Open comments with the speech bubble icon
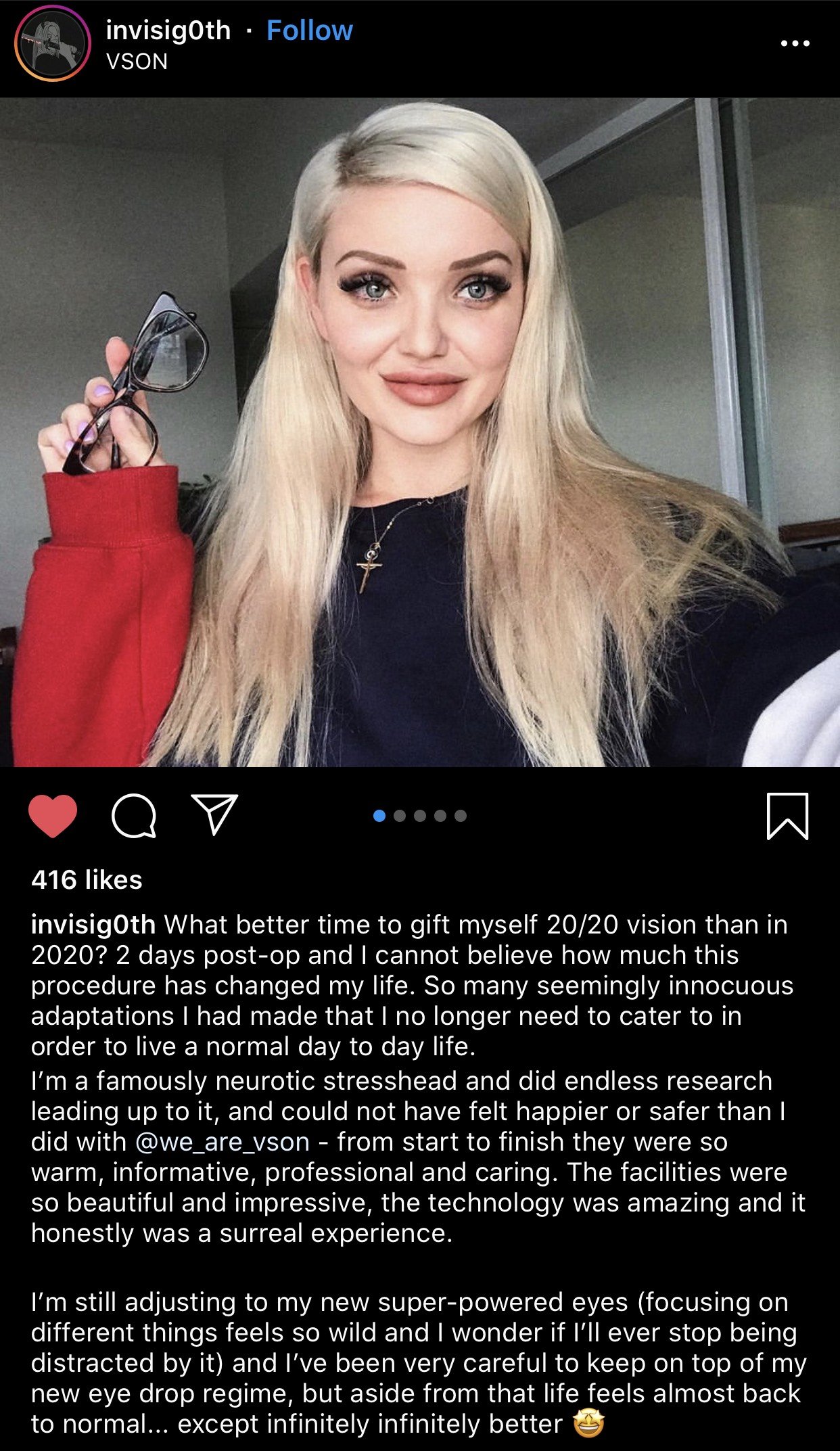This screenshot has height=1451, width=840. click(134, 816)
